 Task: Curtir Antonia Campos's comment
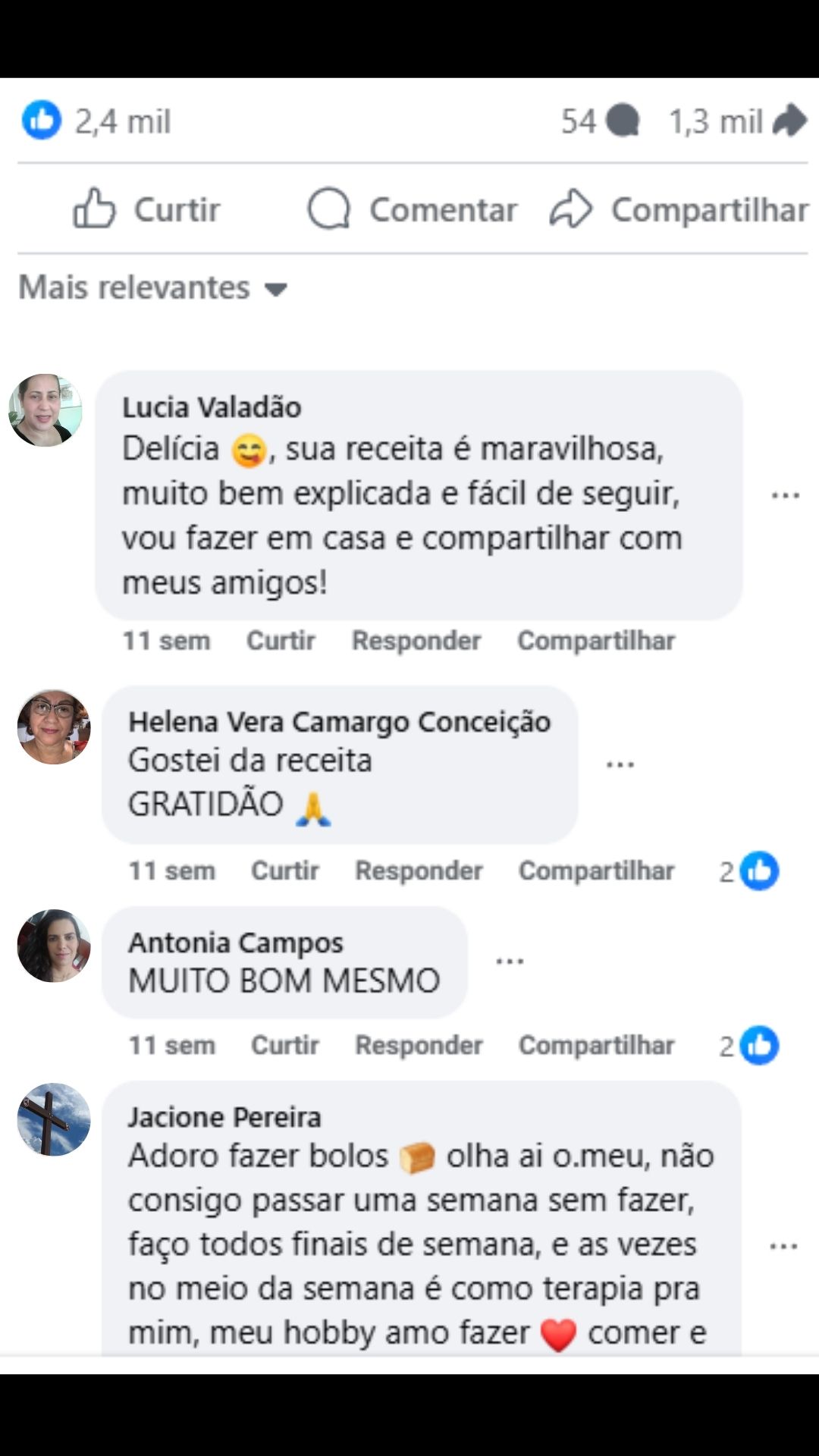[x=285, y=1045]
